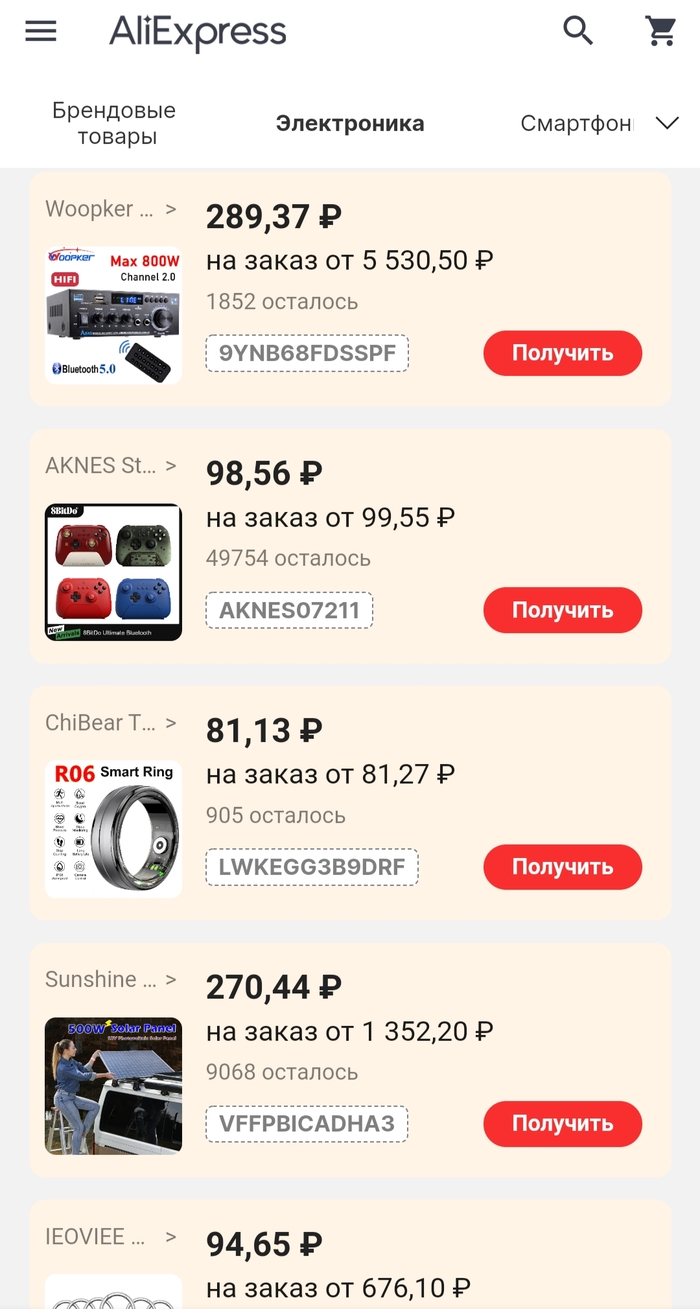Go to the Sunshine store
The width and height of the screenshot is (700, 1309).
coord(110,979)
